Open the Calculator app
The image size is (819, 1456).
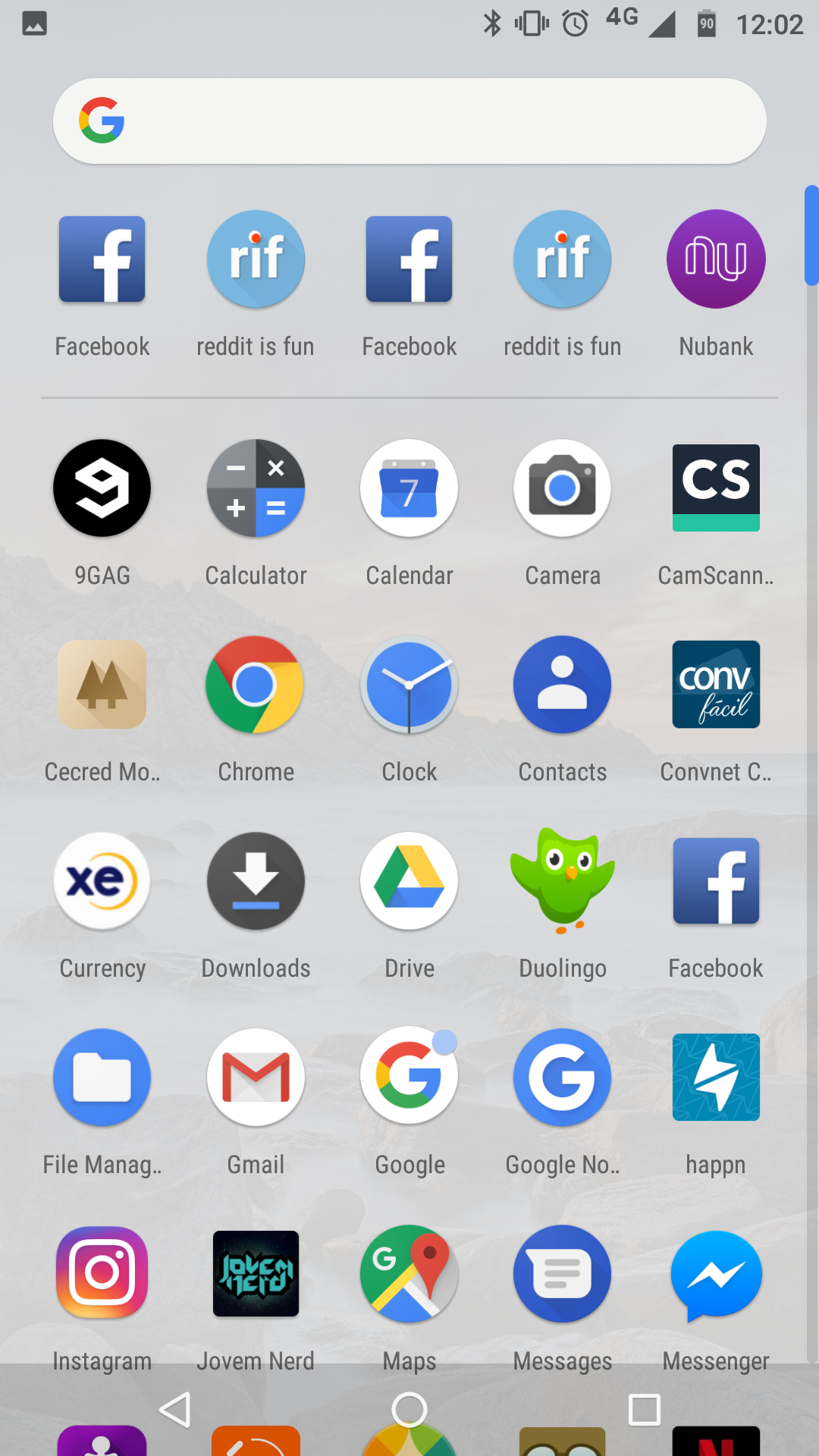(x=256, y=488)
